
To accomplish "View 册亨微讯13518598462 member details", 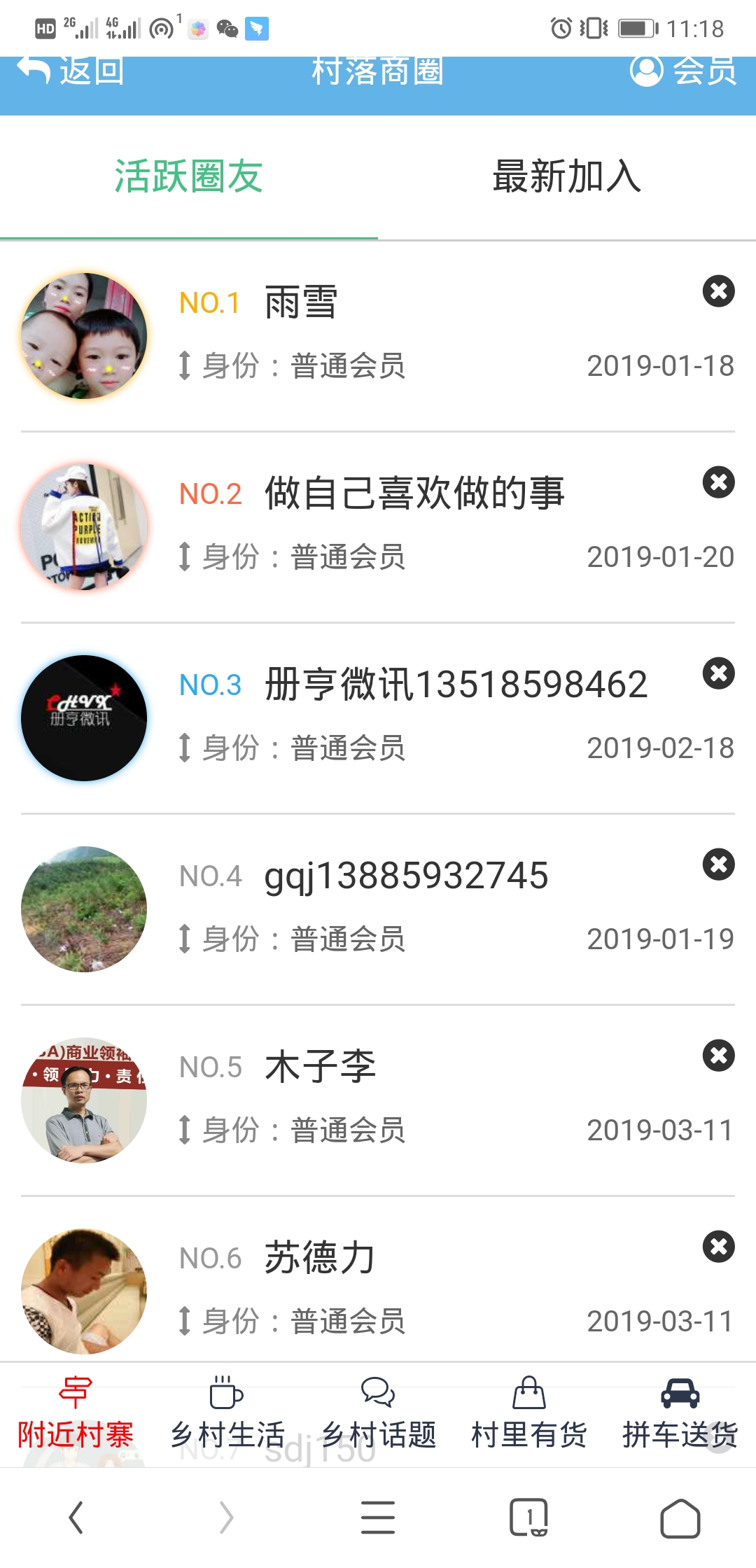I will point(455,685).
